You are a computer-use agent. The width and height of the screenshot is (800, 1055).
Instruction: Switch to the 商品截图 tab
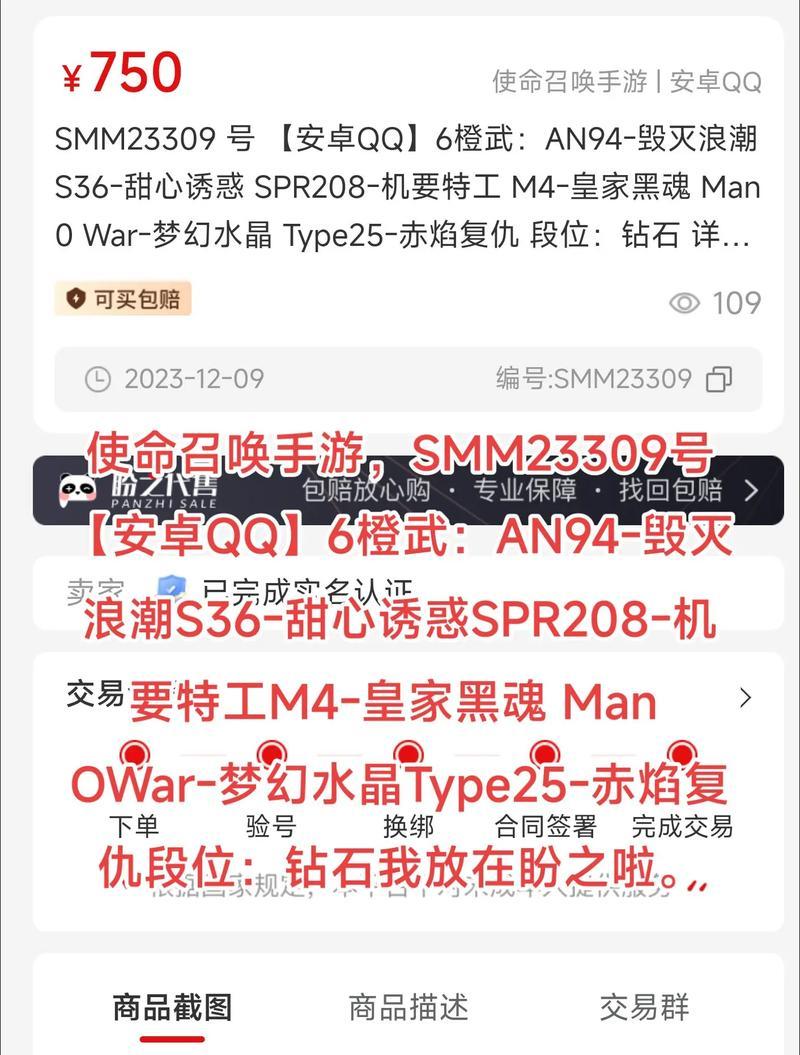(x=173, y=1008)
